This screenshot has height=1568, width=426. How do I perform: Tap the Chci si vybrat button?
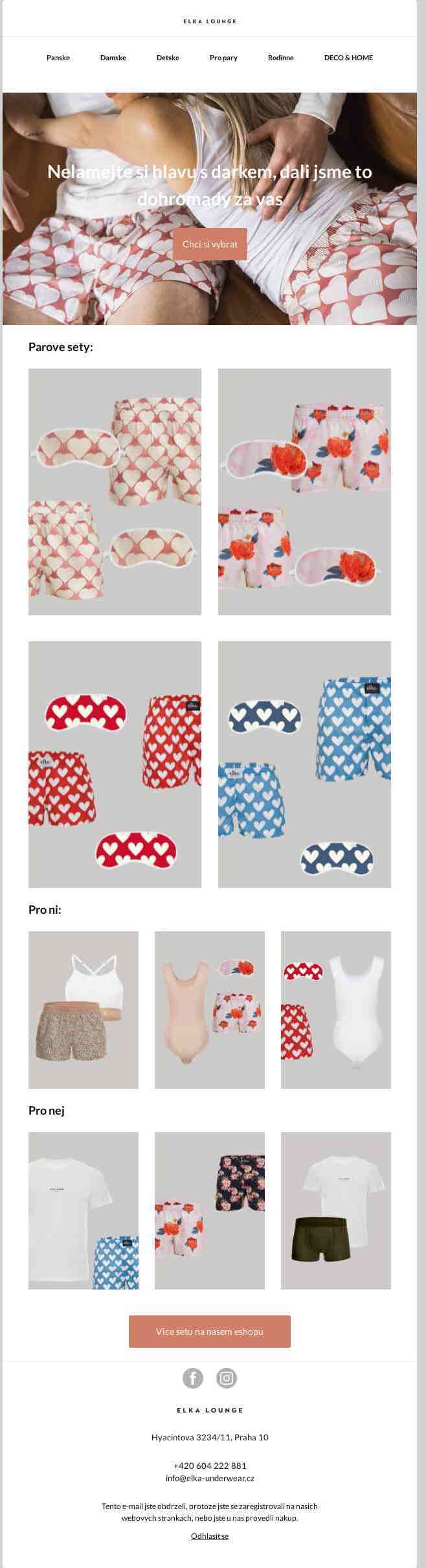click(210, 244)
